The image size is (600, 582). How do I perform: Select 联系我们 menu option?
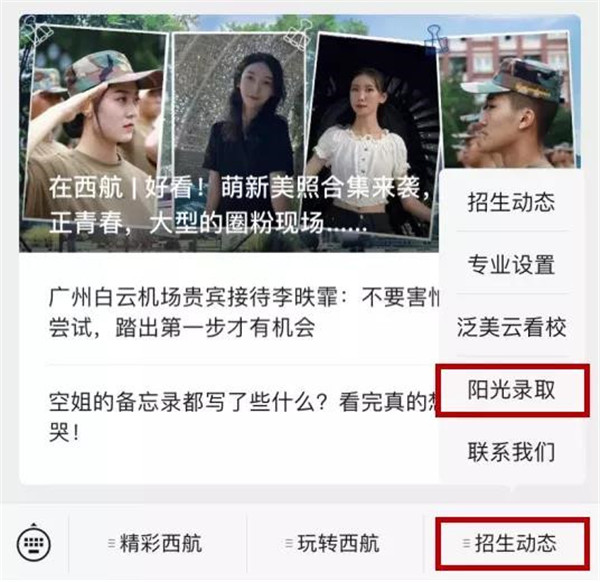510,452
